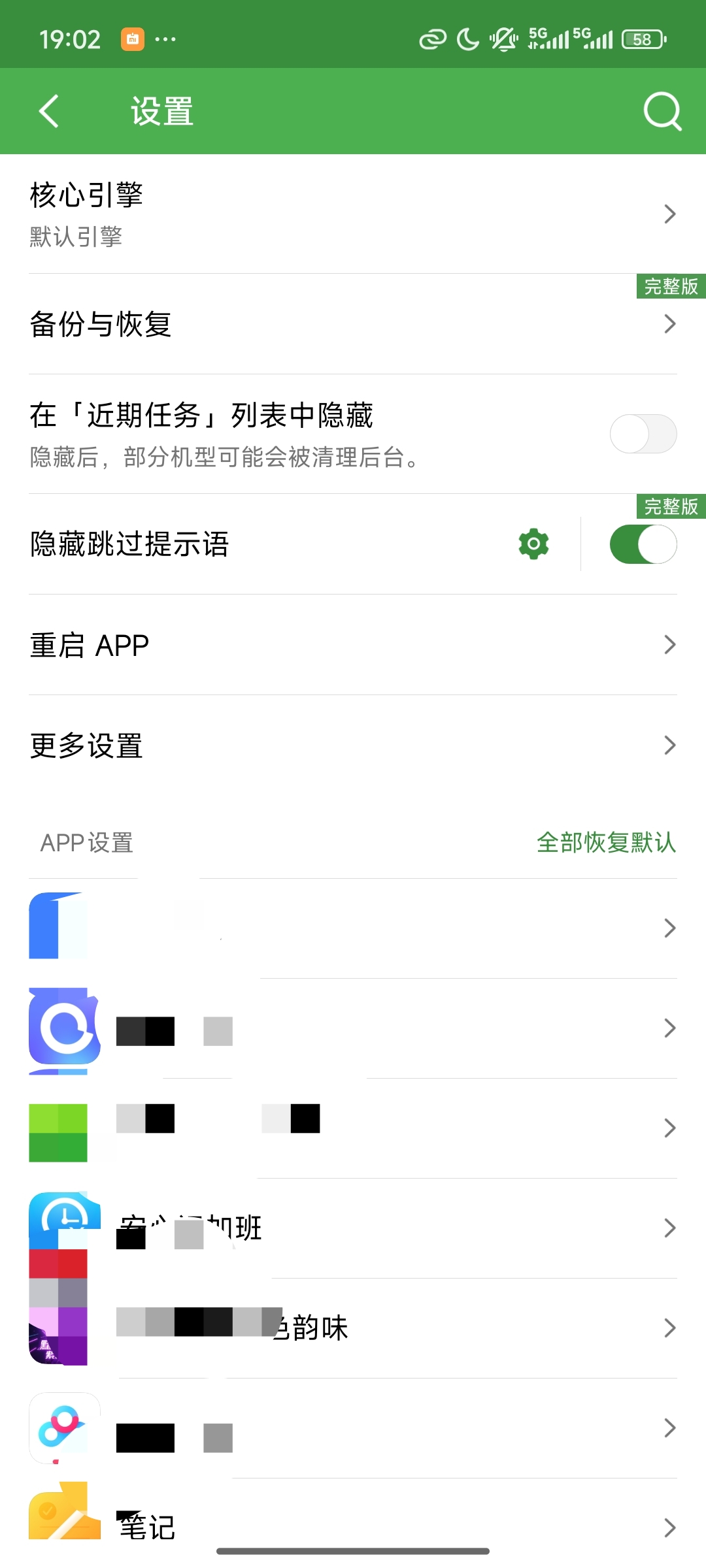Tap 重启 APP
This screenshot has height=1568, width=706.
click(x=353, y=645)
